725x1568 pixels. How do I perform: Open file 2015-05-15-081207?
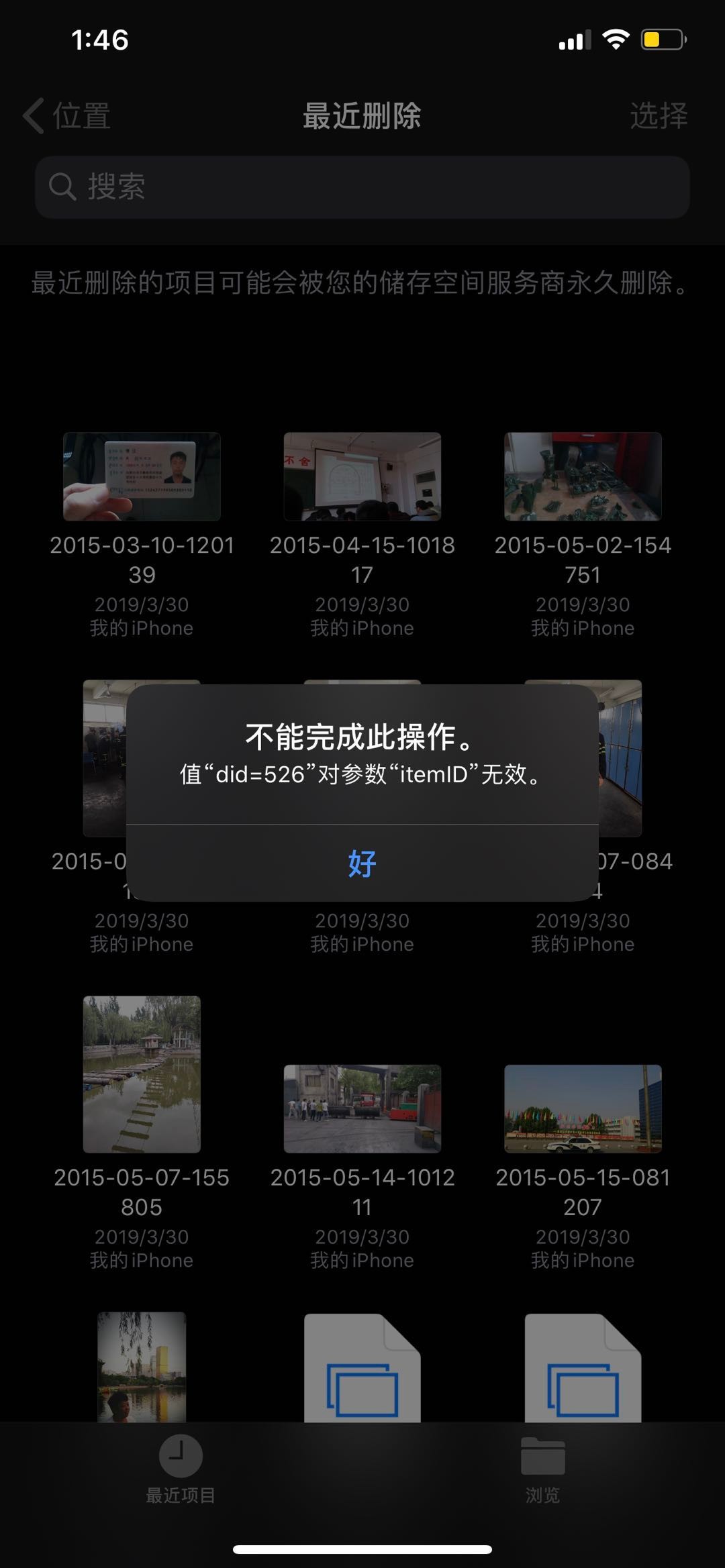583,1108
